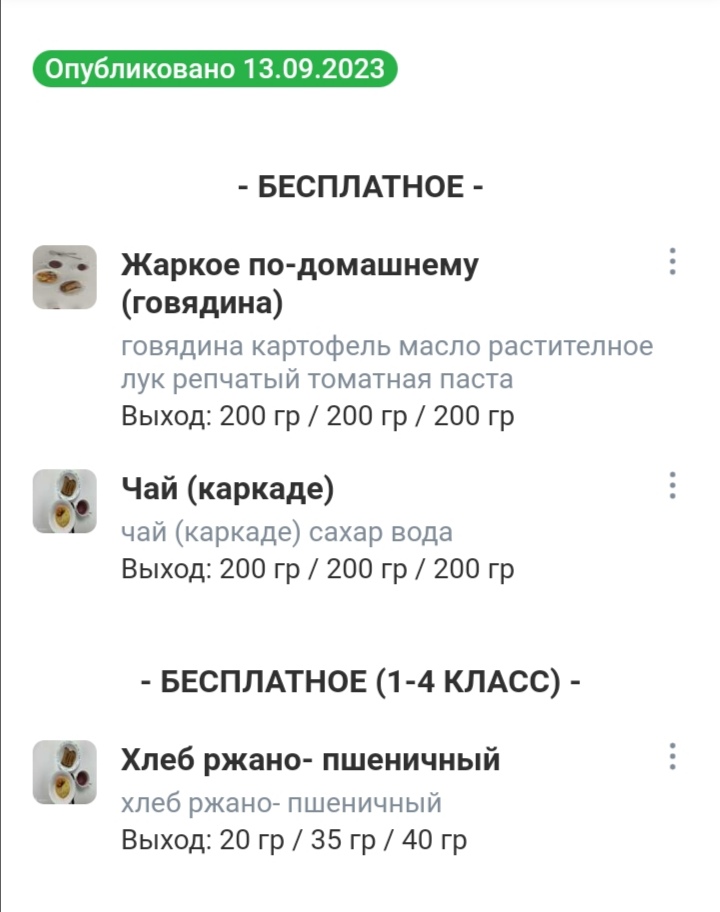Open the options menu for Чай (каркаде)
Viewport: 720px width, 912px height.
pos(672,486)
